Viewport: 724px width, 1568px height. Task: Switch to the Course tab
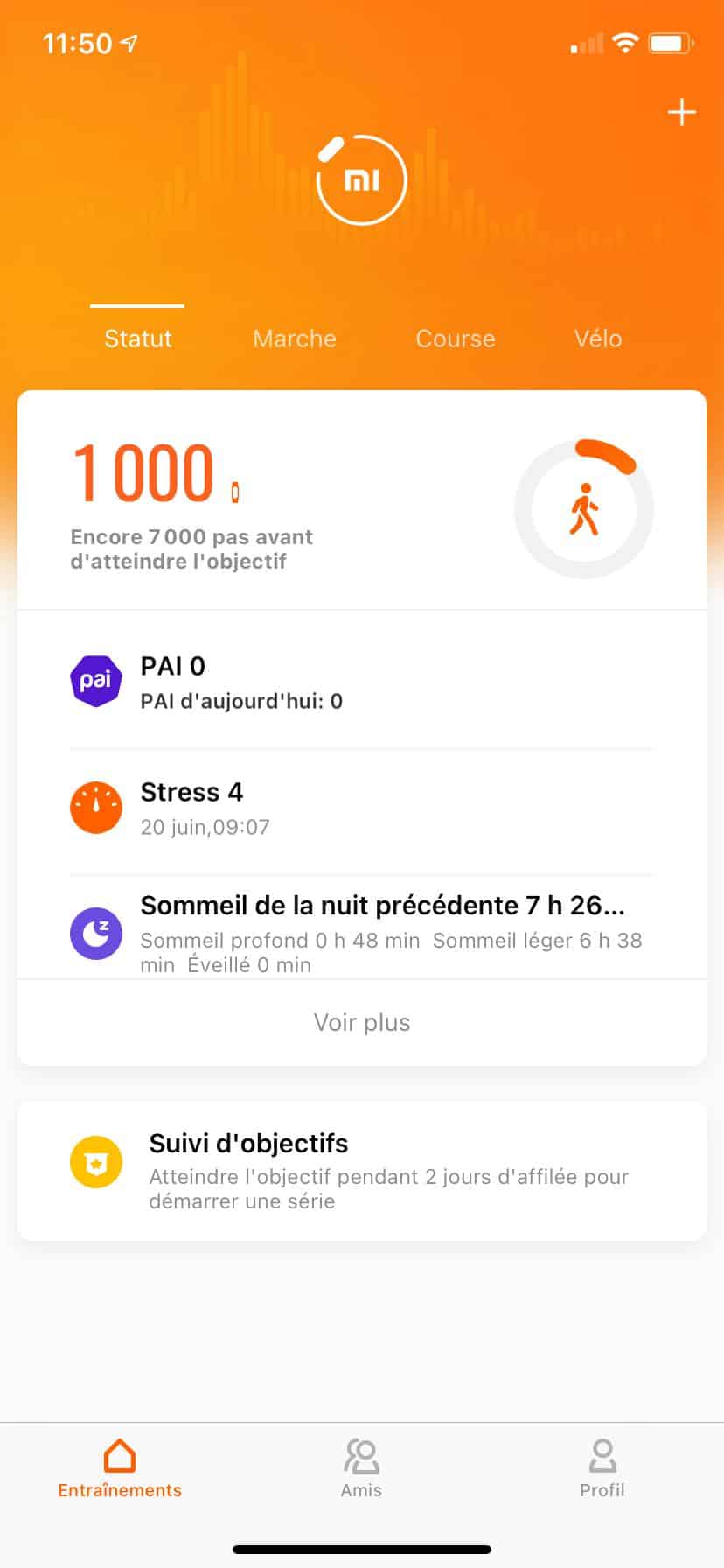click(455, 339)
